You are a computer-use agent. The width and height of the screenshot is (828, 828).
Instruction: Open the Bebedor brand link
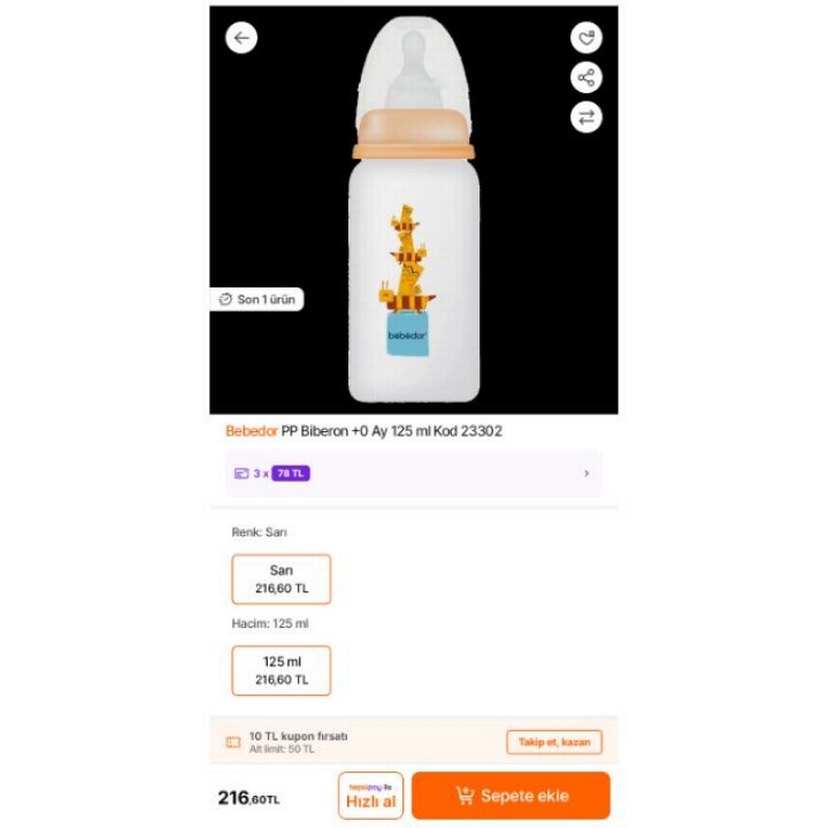(x=252, y=431)
